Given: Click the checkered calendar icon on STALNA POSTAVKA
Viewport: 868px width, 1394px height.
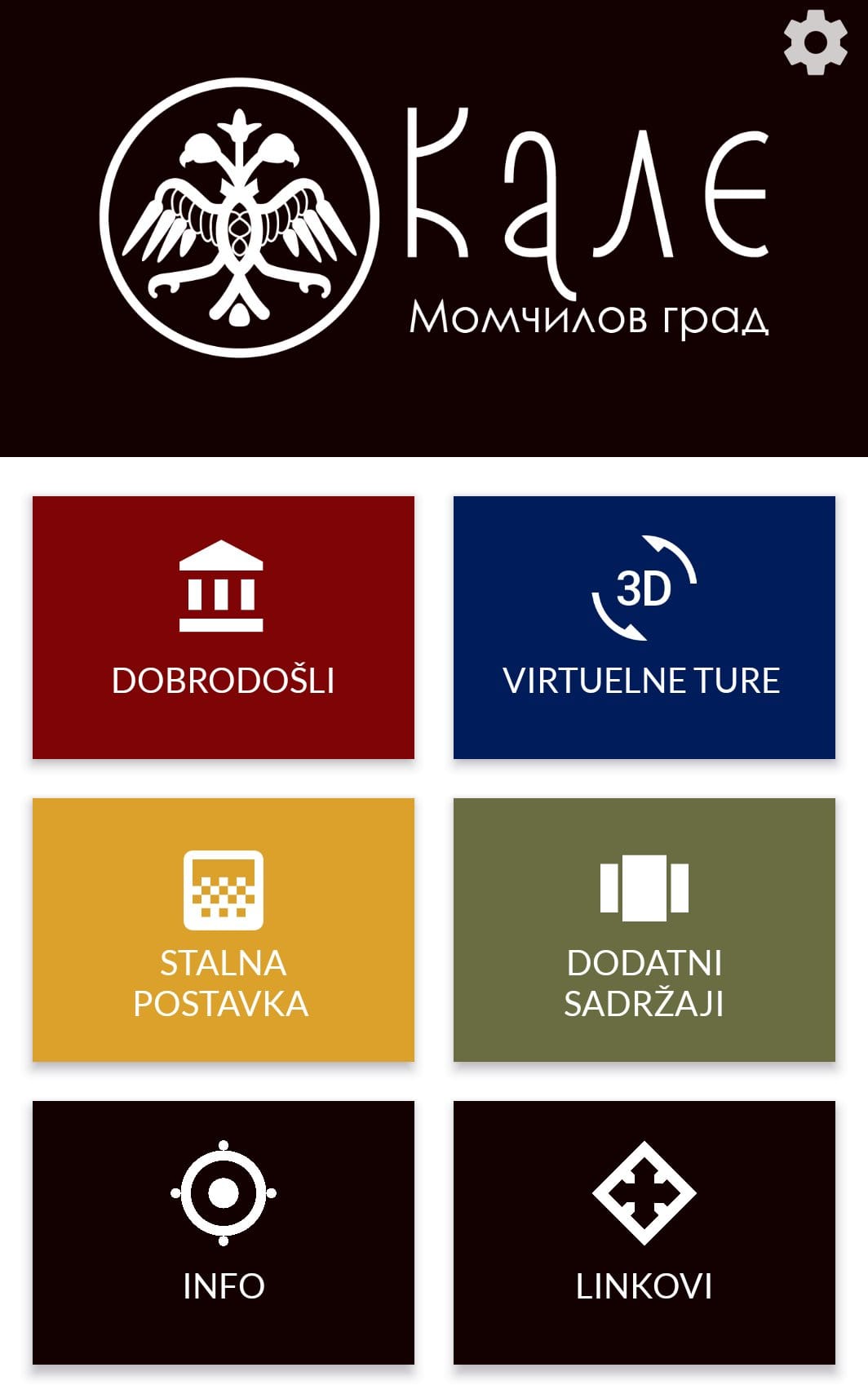Looking at the screenshot, I should pos(222,890).
